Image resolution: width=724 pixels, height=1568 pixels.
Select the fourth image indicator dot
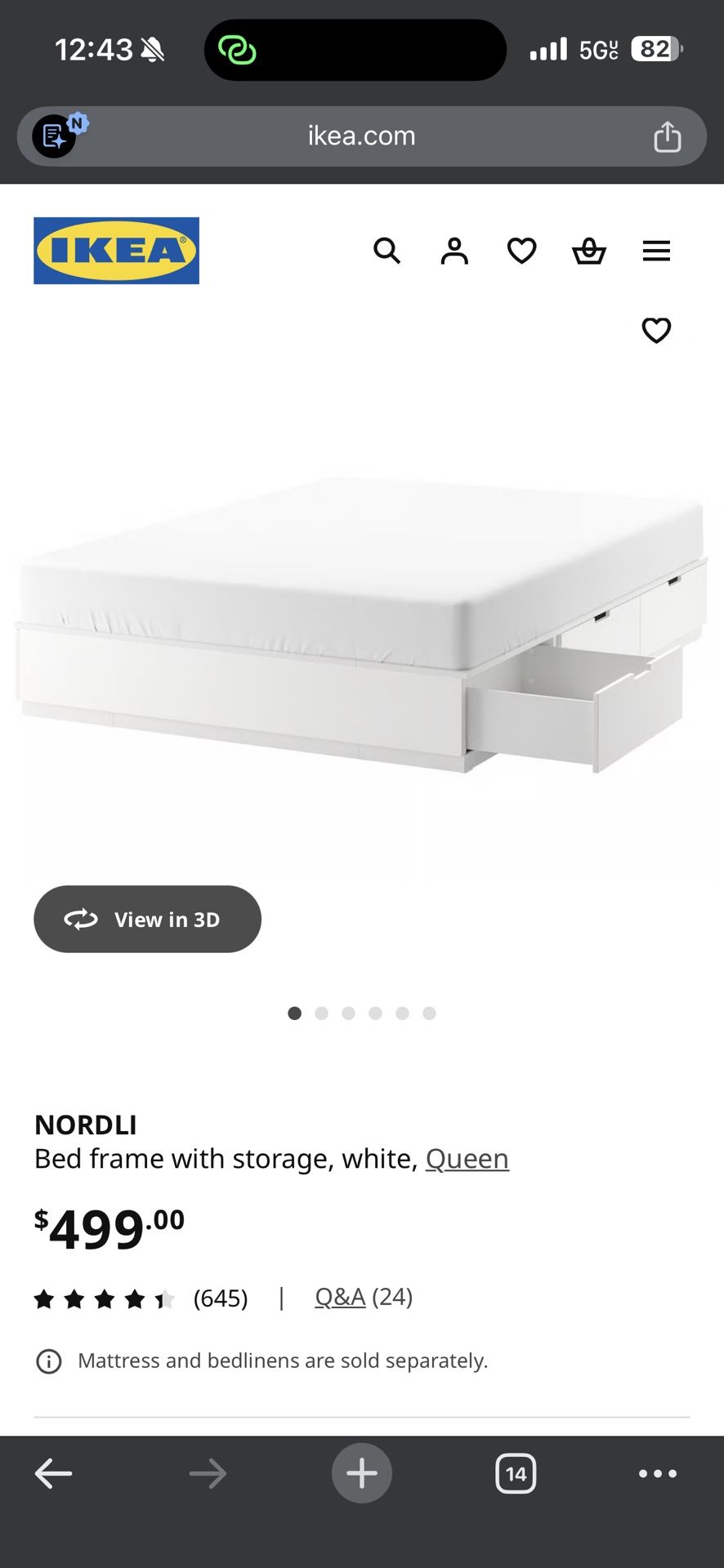pos(375,1013)
